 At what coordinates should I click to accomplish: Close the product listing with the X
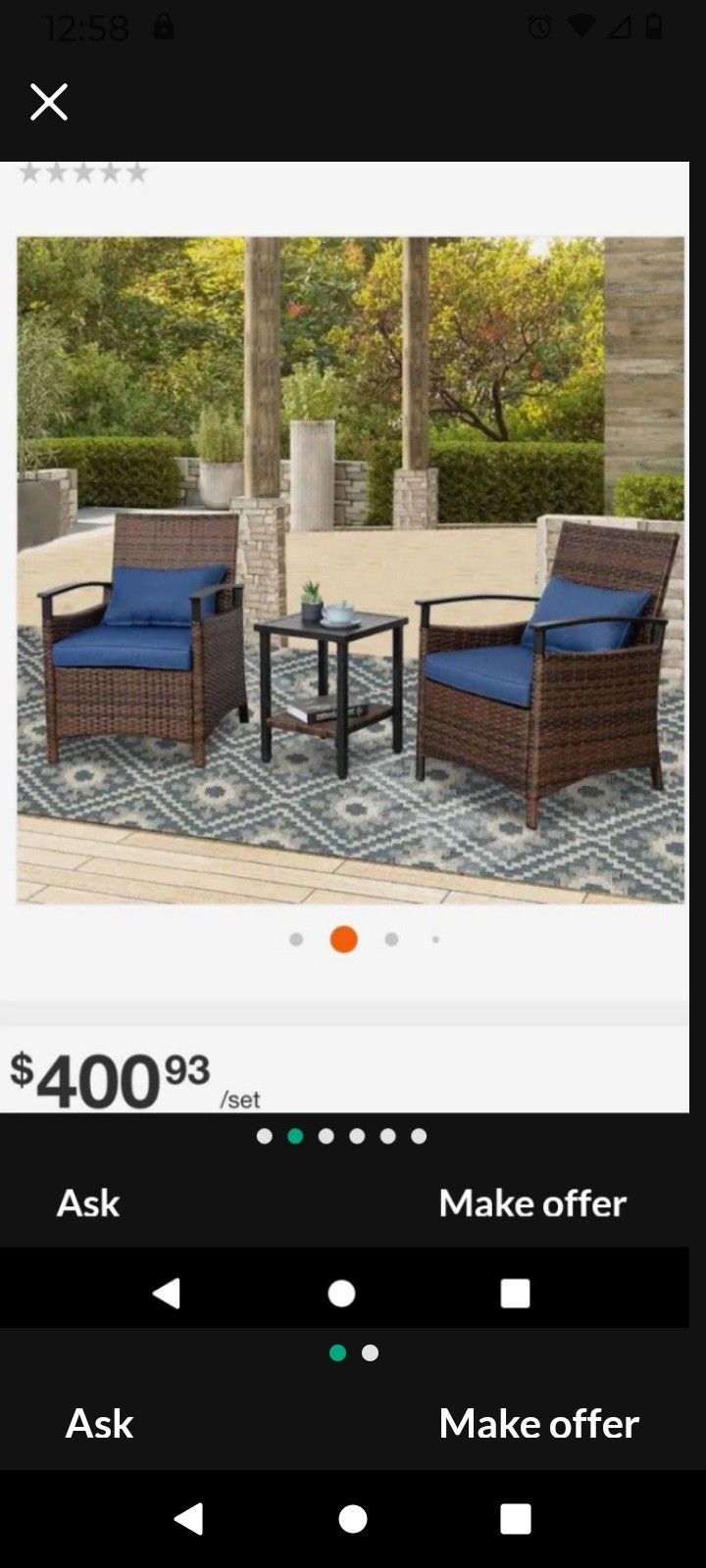pyautogui.click(x=48, y=101)
